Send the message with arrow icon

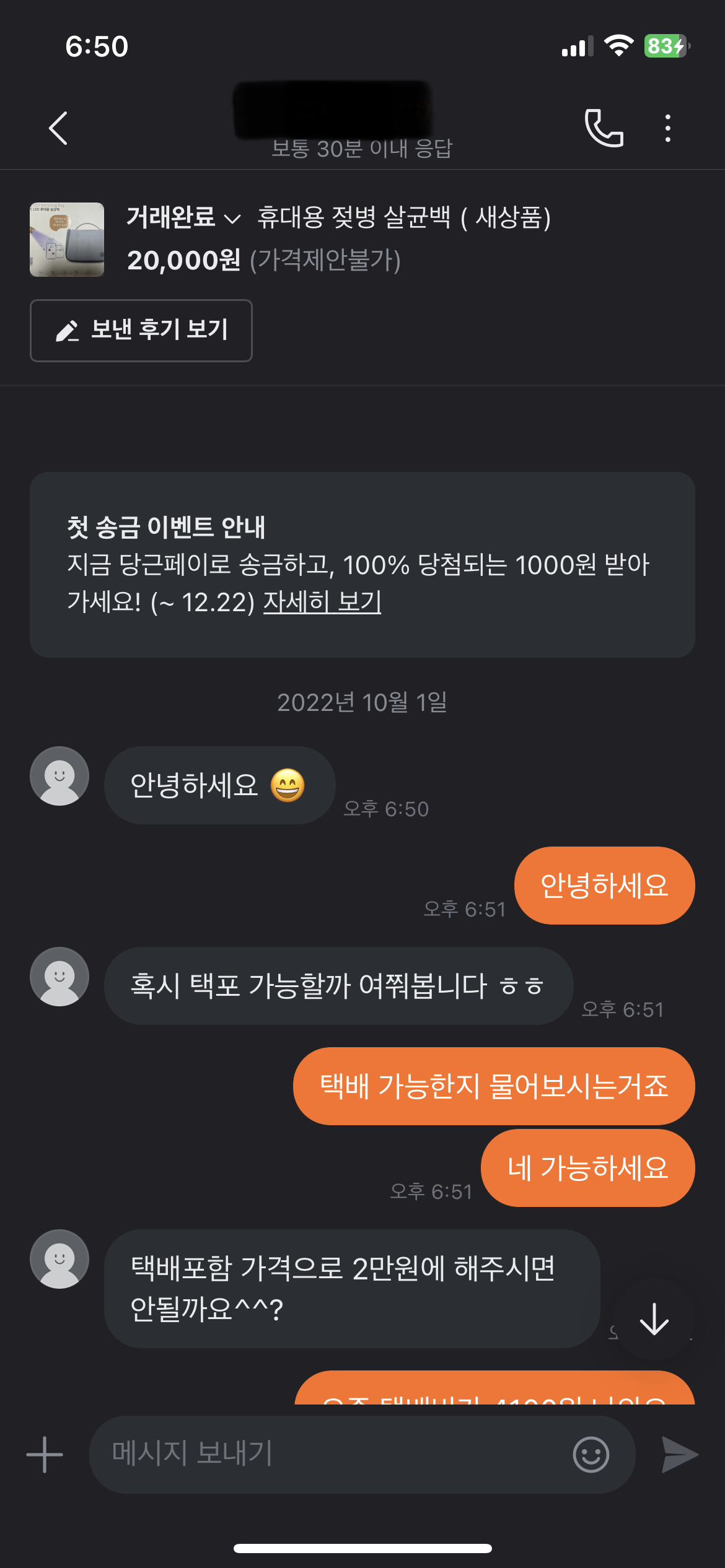680,1454
